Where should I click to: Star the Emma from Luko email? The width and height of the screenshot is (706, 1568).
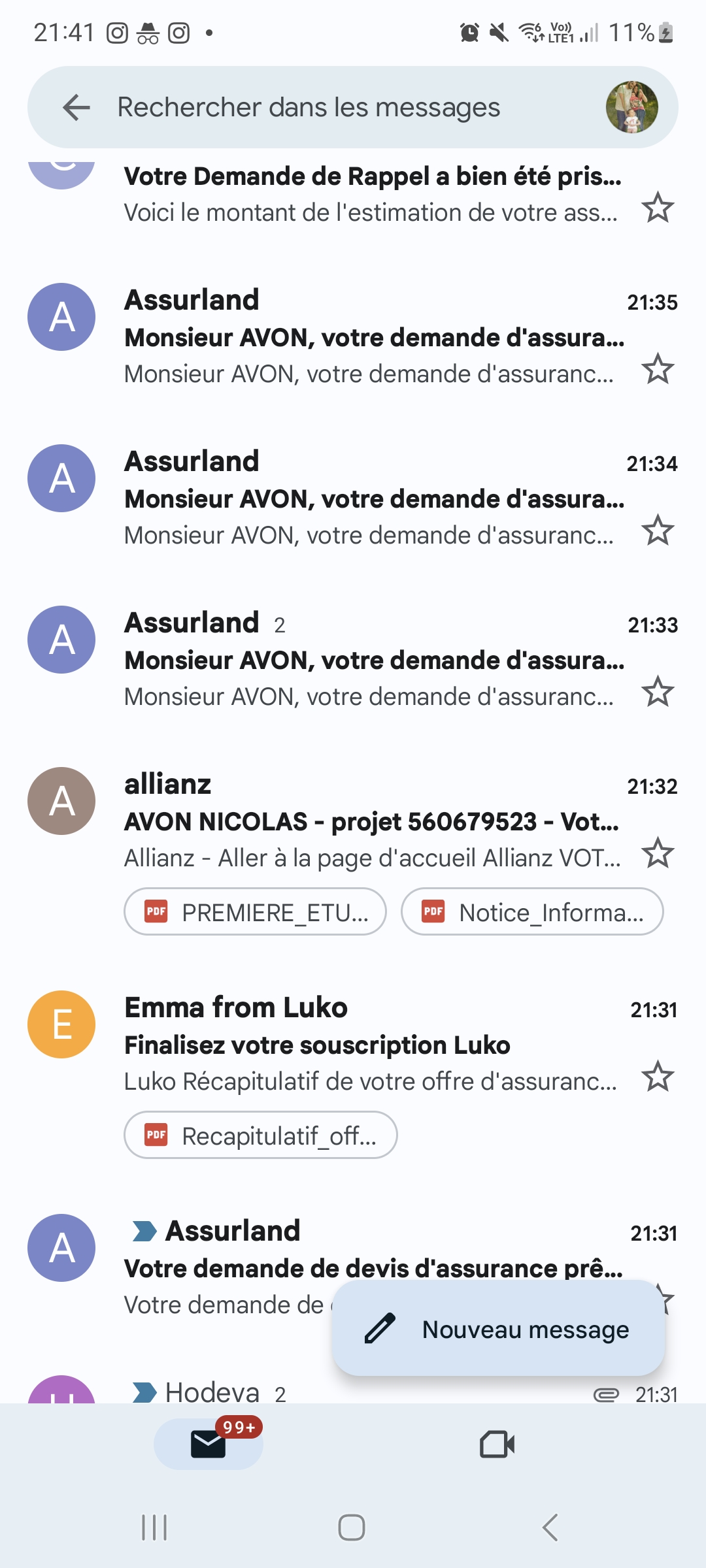[657, 1077]
